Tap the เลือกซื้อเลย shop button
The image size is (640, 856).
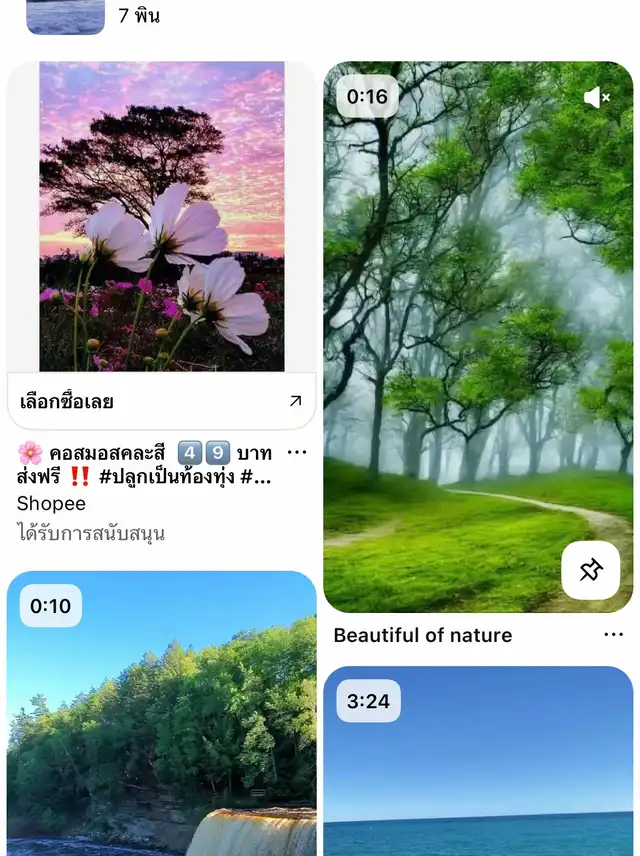tap(161, 402)
